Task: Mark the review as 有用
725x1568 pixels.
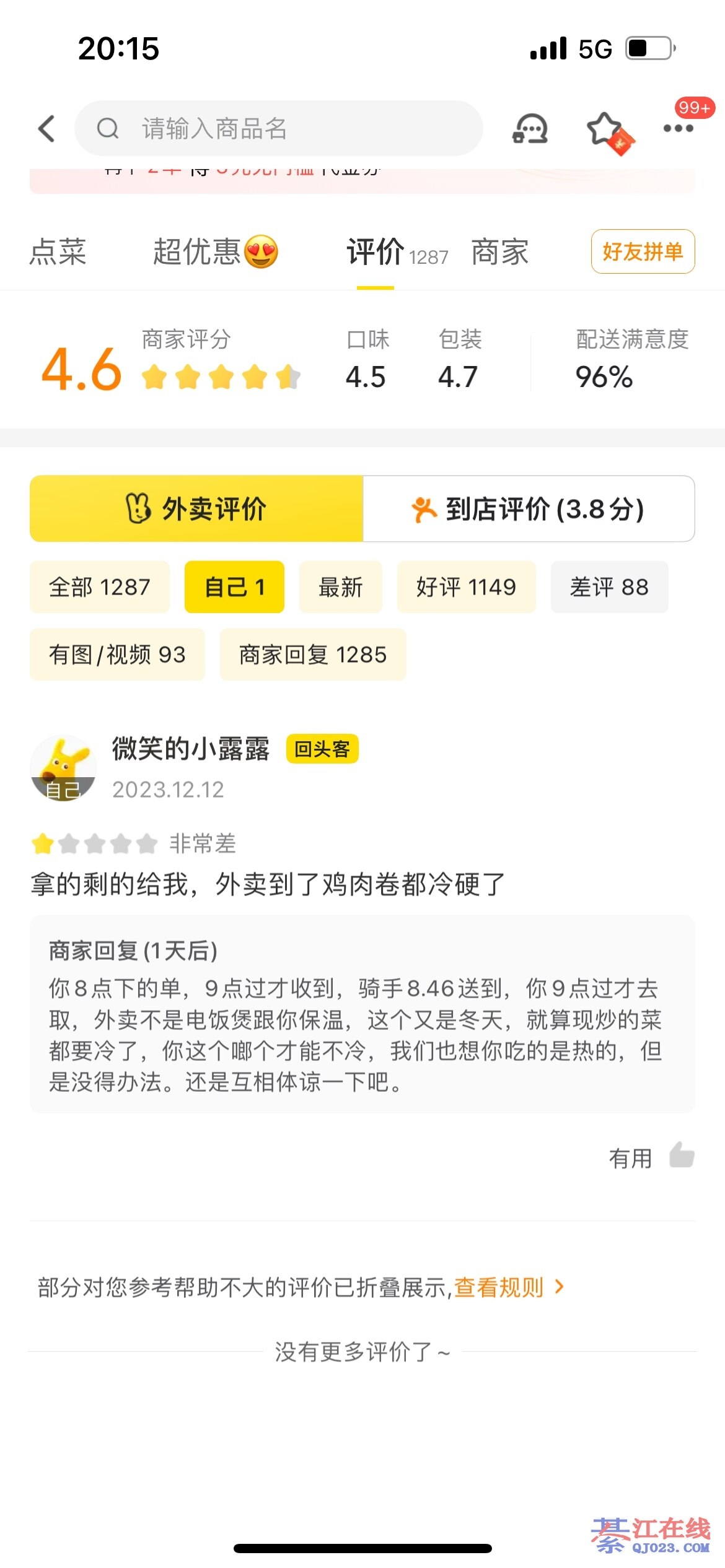Action: click(x=651, y=1157)
